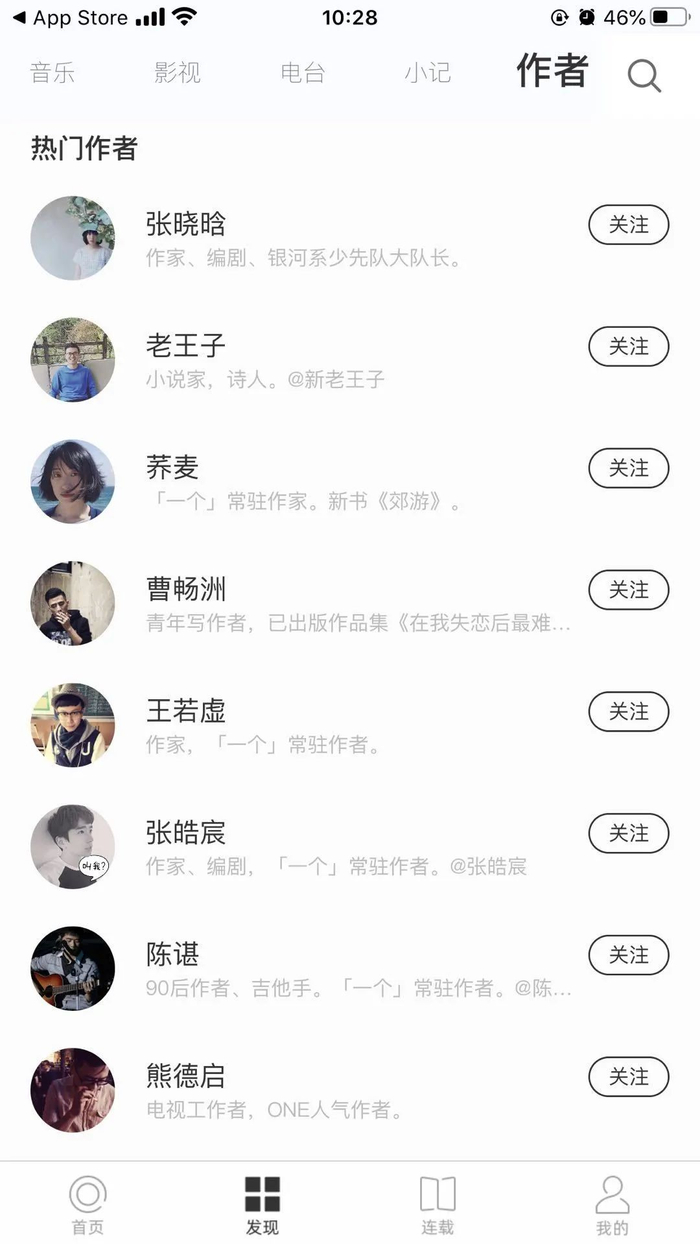Switch to the 我的 bottom tab
The height and width of the screenshot is (1244, 700).
pos(612,1204)
